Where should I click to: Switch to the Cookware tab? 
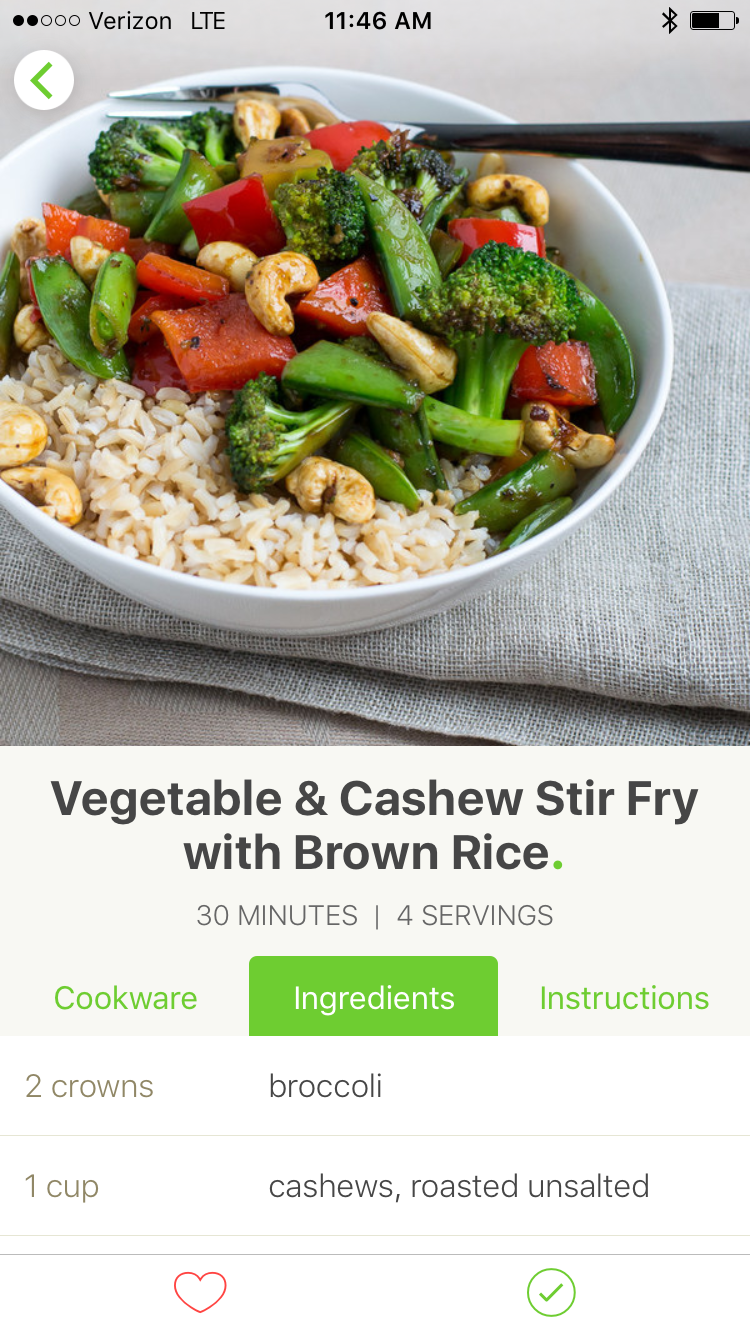click(x=125, y=998)
